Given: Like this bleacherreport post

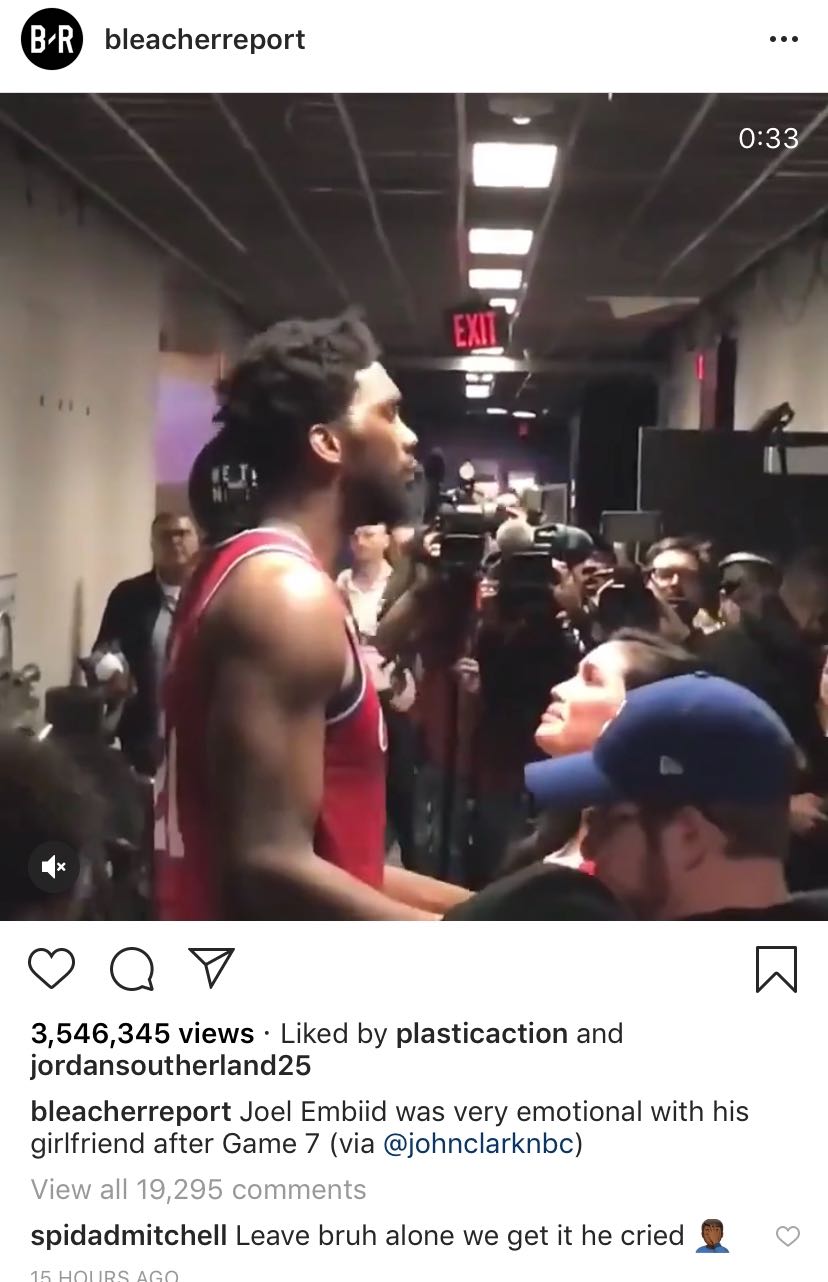Looking at the screenshot, I should point(51,969).
